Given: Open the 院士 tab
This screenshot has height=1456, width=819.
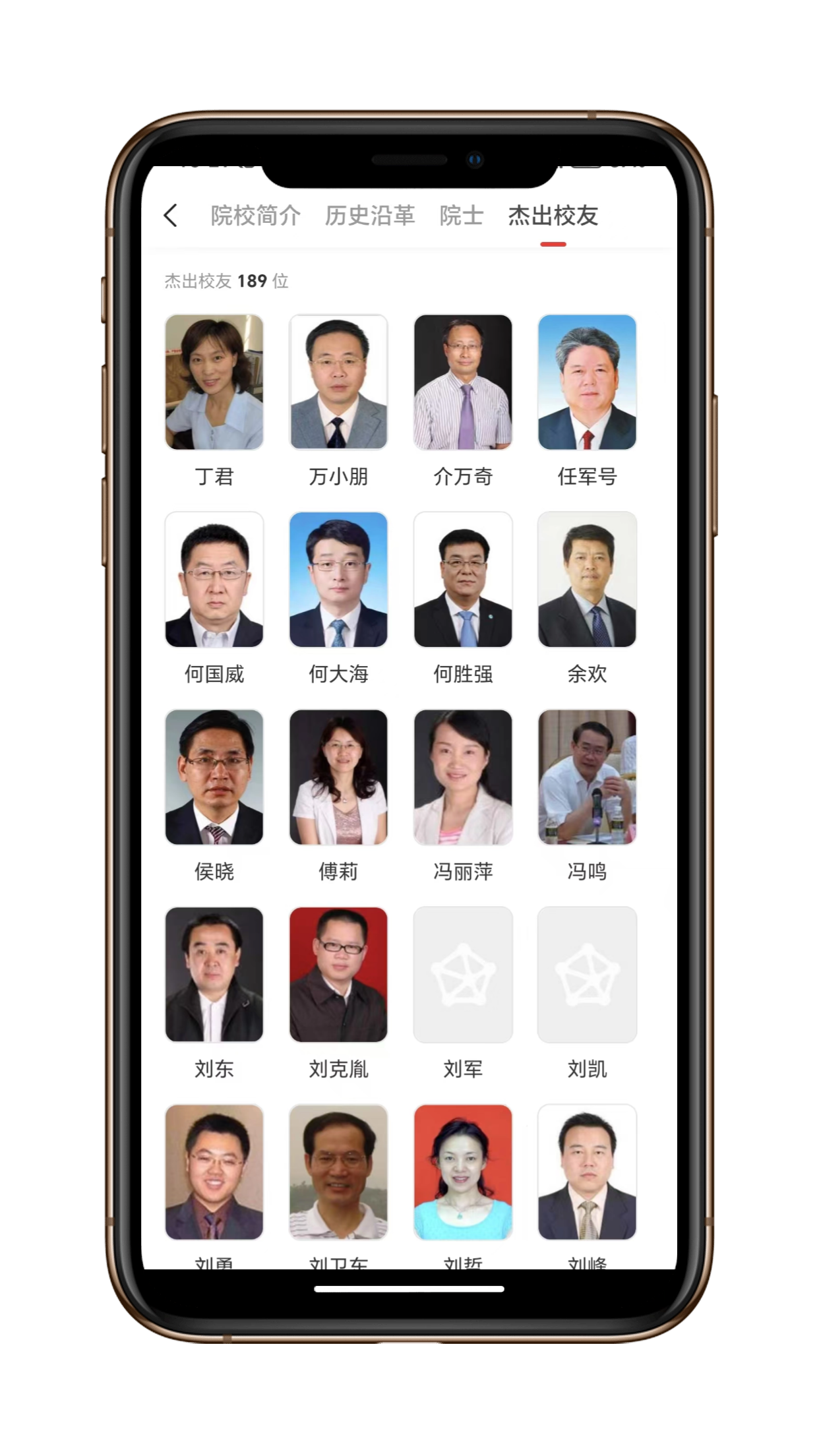Looking at the screenshot, I should pos(461,216).
